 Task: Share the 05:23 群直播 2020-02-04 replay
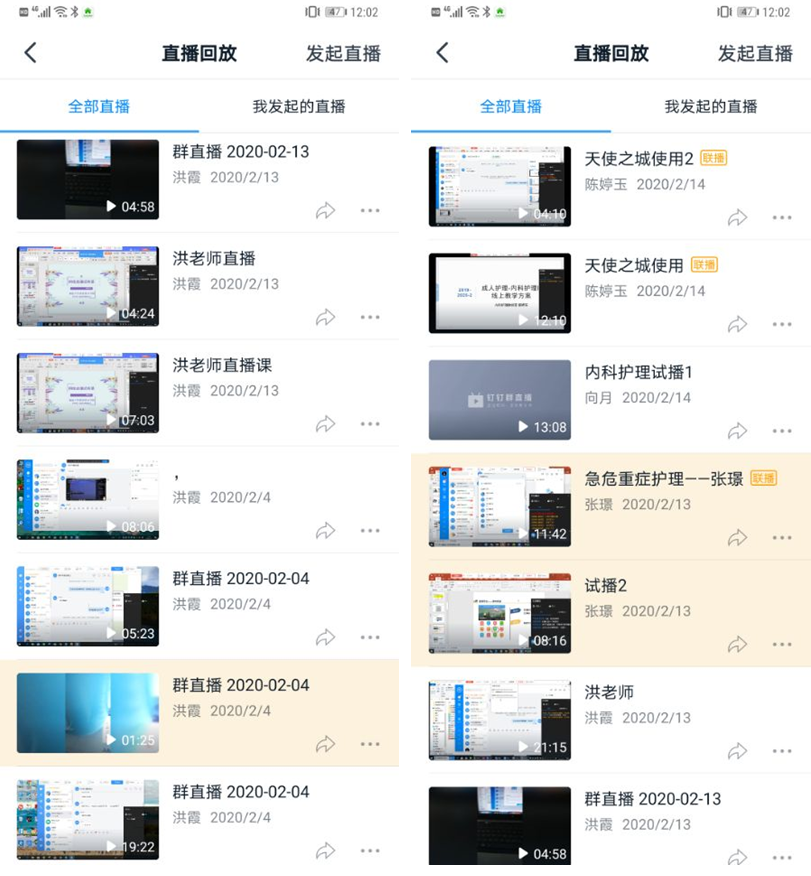(325, 637)
